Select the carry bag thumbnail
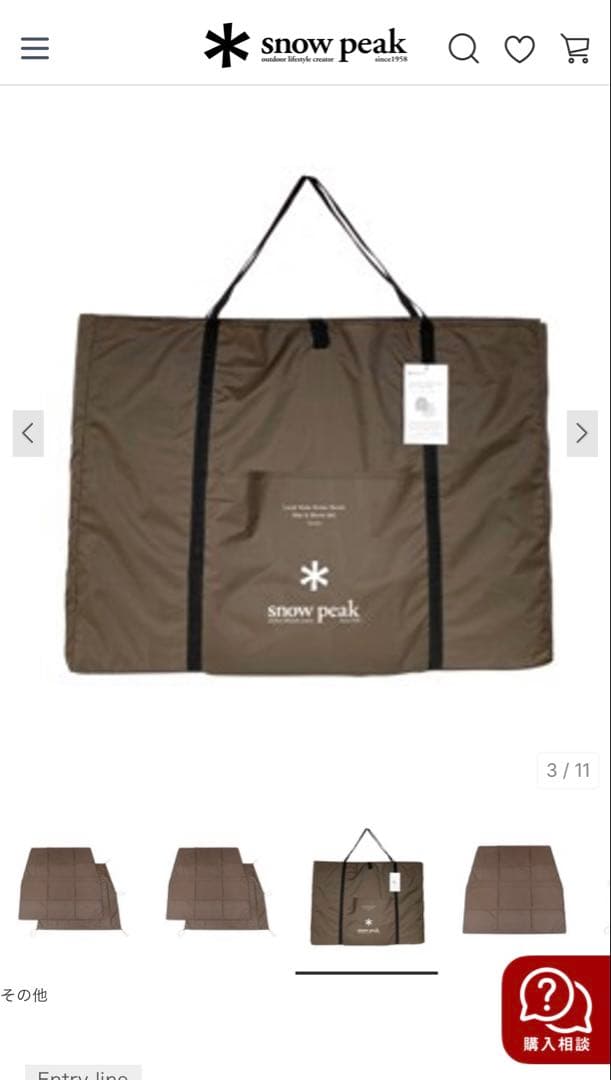Viewport: 611px width, 1080px height. pyautogui.click(x=366, y=889)
